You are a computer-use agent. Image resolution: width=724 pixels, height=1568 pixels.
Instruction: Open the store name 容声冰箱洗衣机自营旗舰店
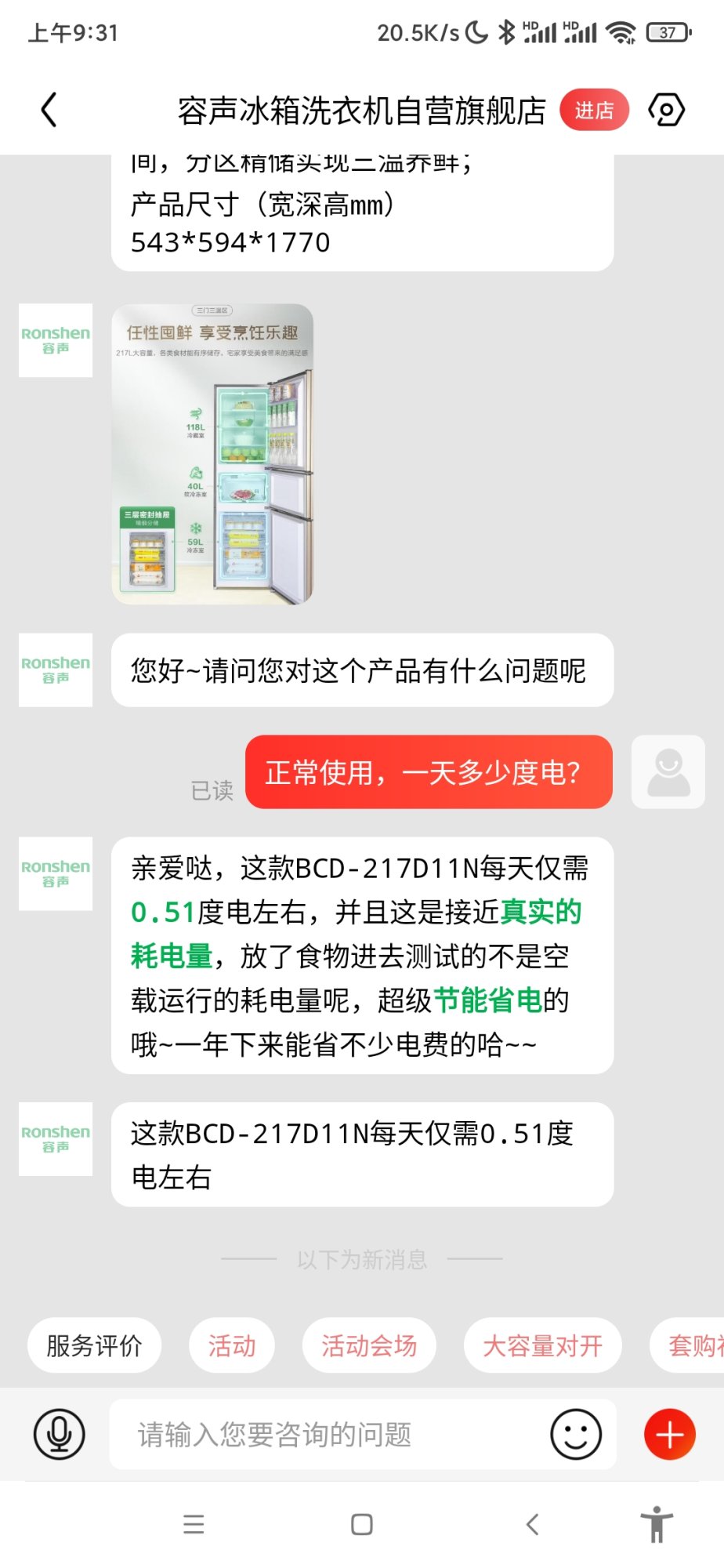click(360, 110)
